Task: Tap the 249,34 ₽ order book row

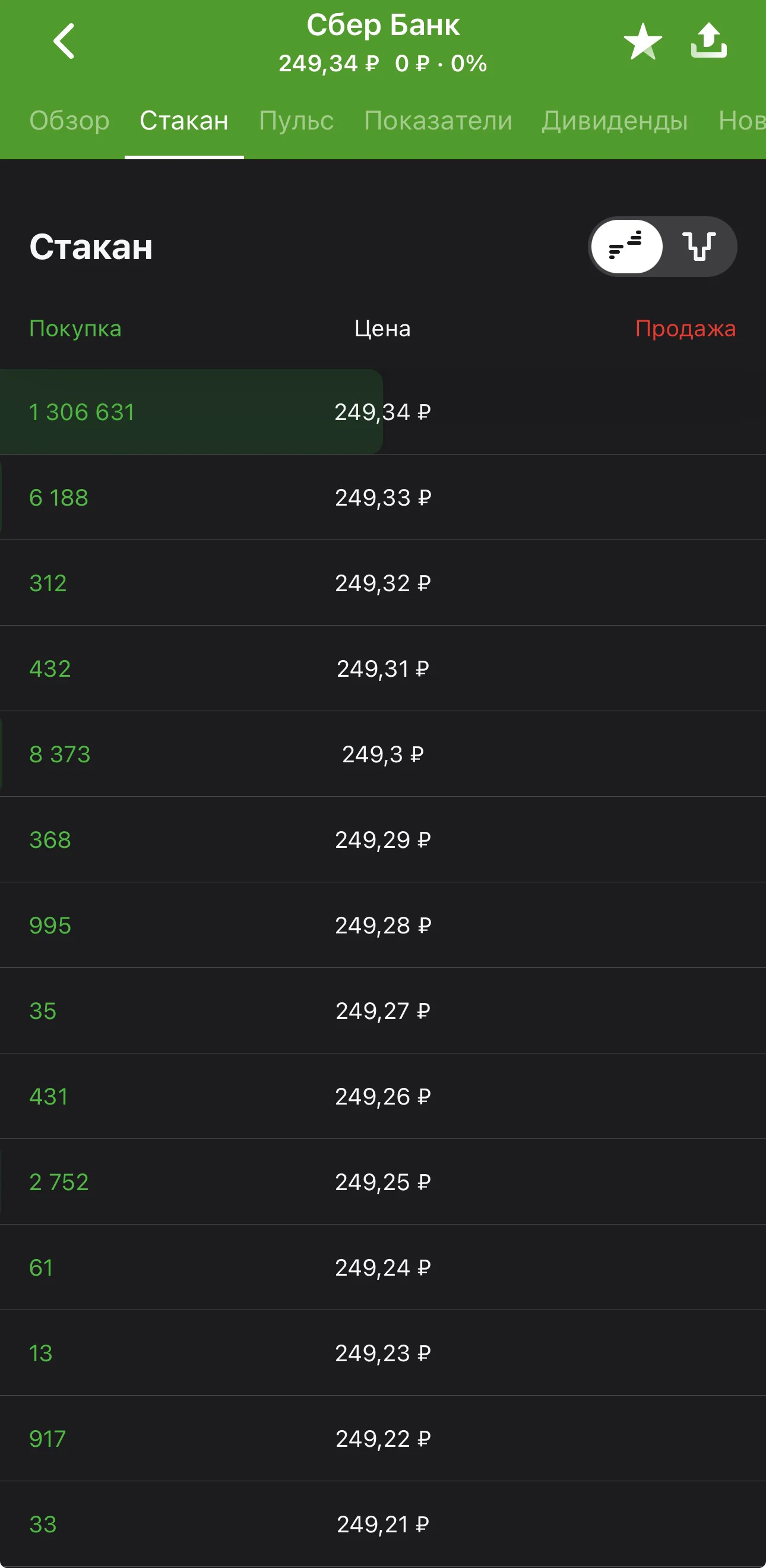Action: [382, 412]
